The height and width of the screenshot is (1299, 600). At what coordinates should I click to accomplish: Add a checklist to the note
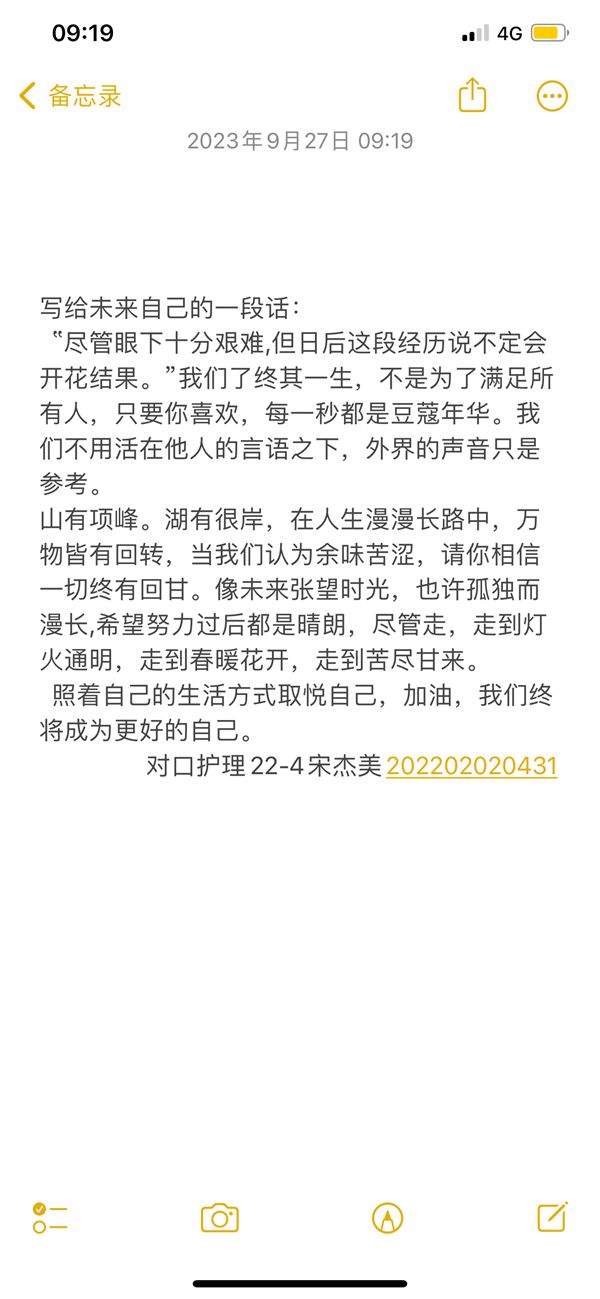point(50,1218)
